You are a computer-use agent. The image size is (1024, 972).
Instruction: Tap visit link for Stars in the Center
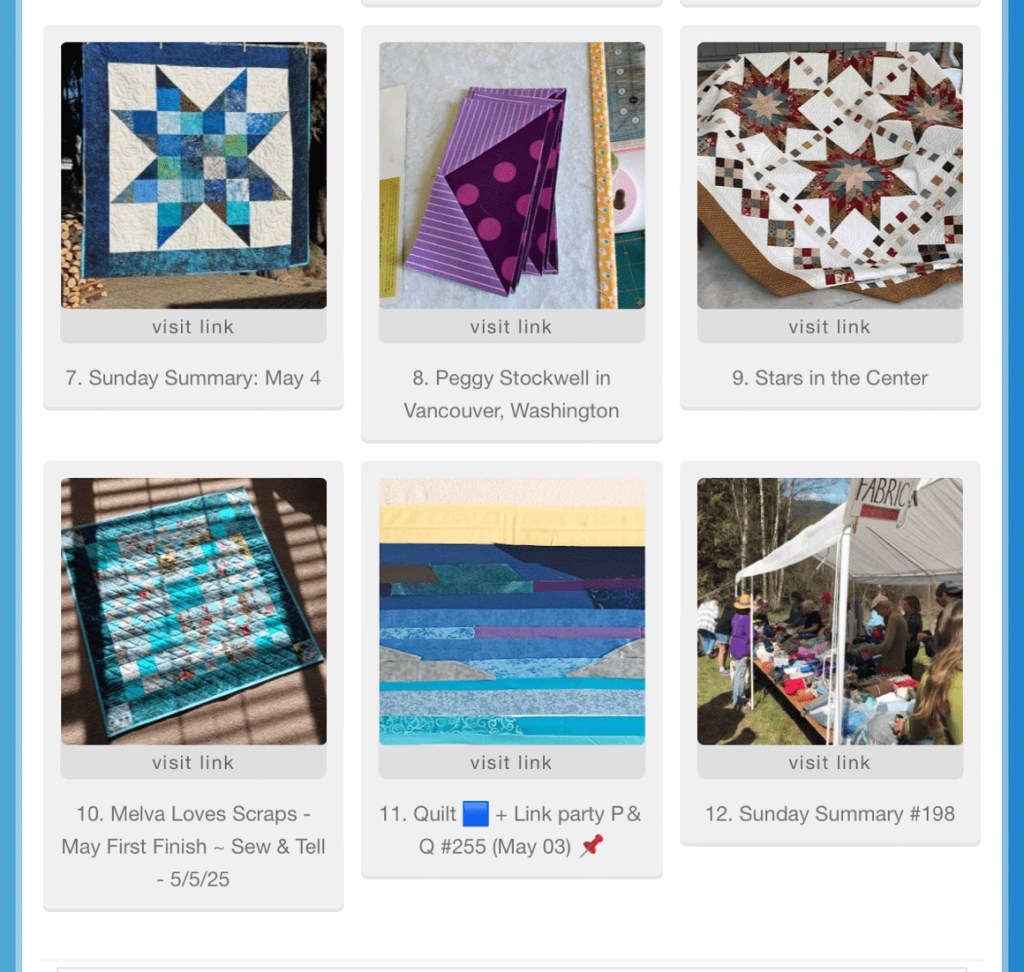pos(829,327)
